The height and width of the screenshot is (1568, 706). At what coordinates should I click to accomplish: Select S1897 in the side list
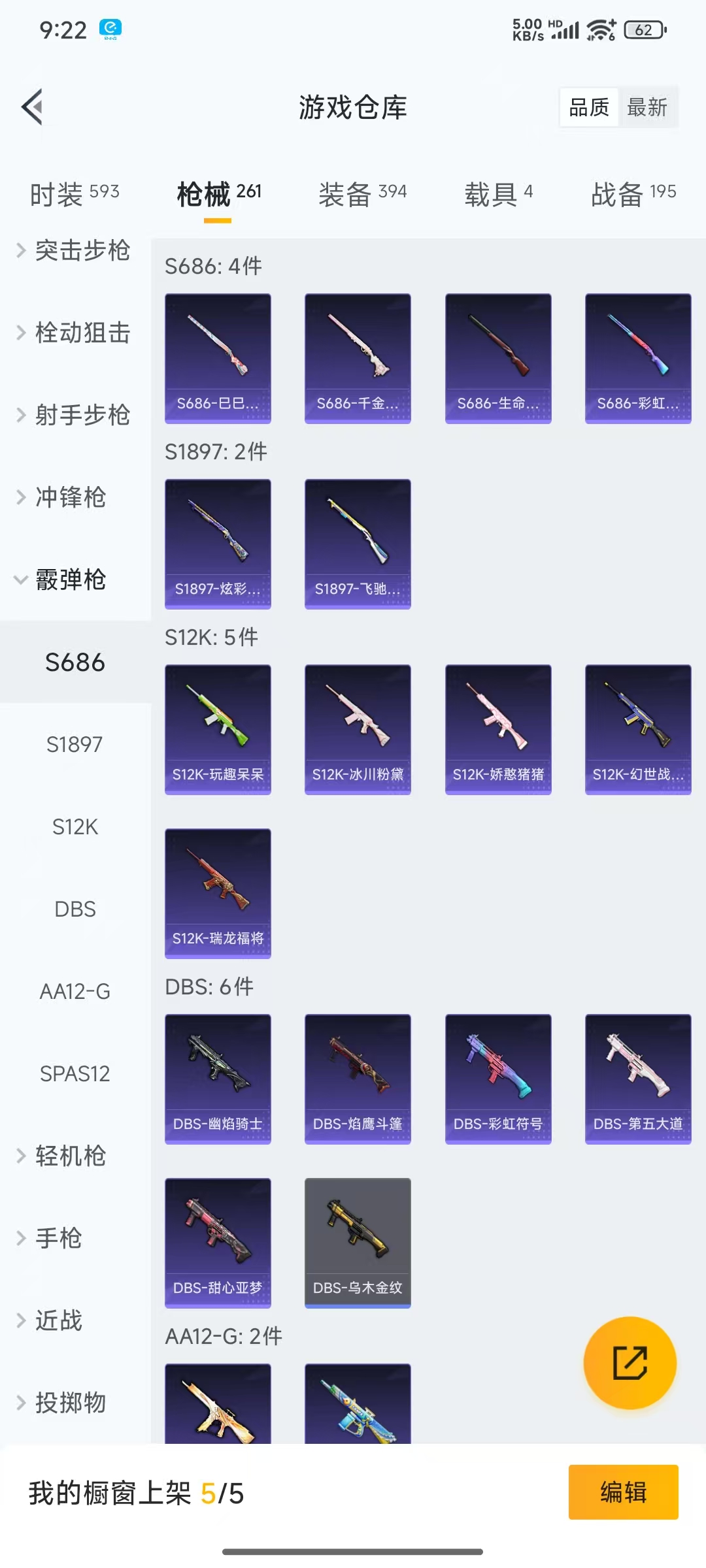click(x=75, y=744)
